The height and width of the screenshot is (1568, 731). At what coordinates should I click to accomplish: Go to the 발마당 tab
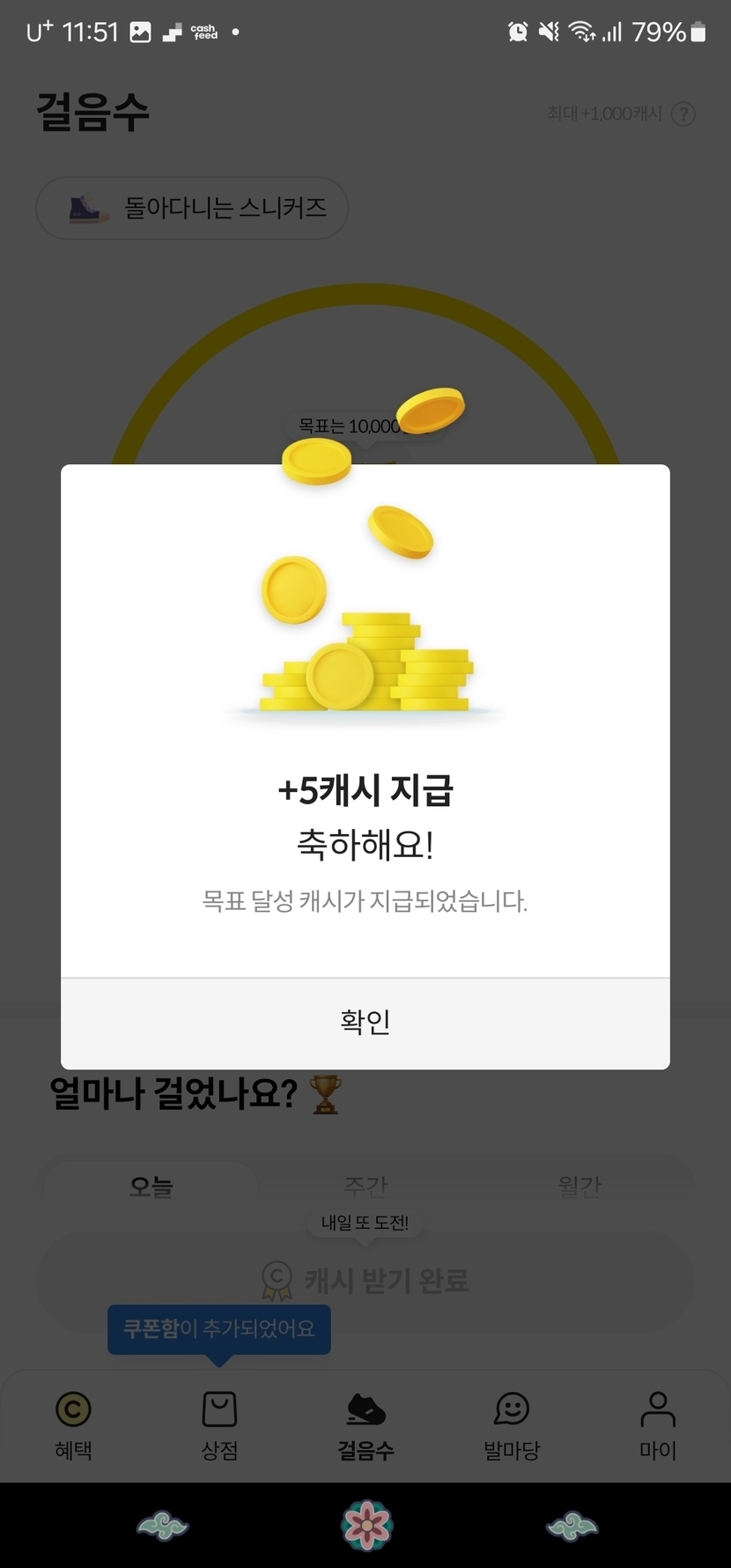point(512,1424)
